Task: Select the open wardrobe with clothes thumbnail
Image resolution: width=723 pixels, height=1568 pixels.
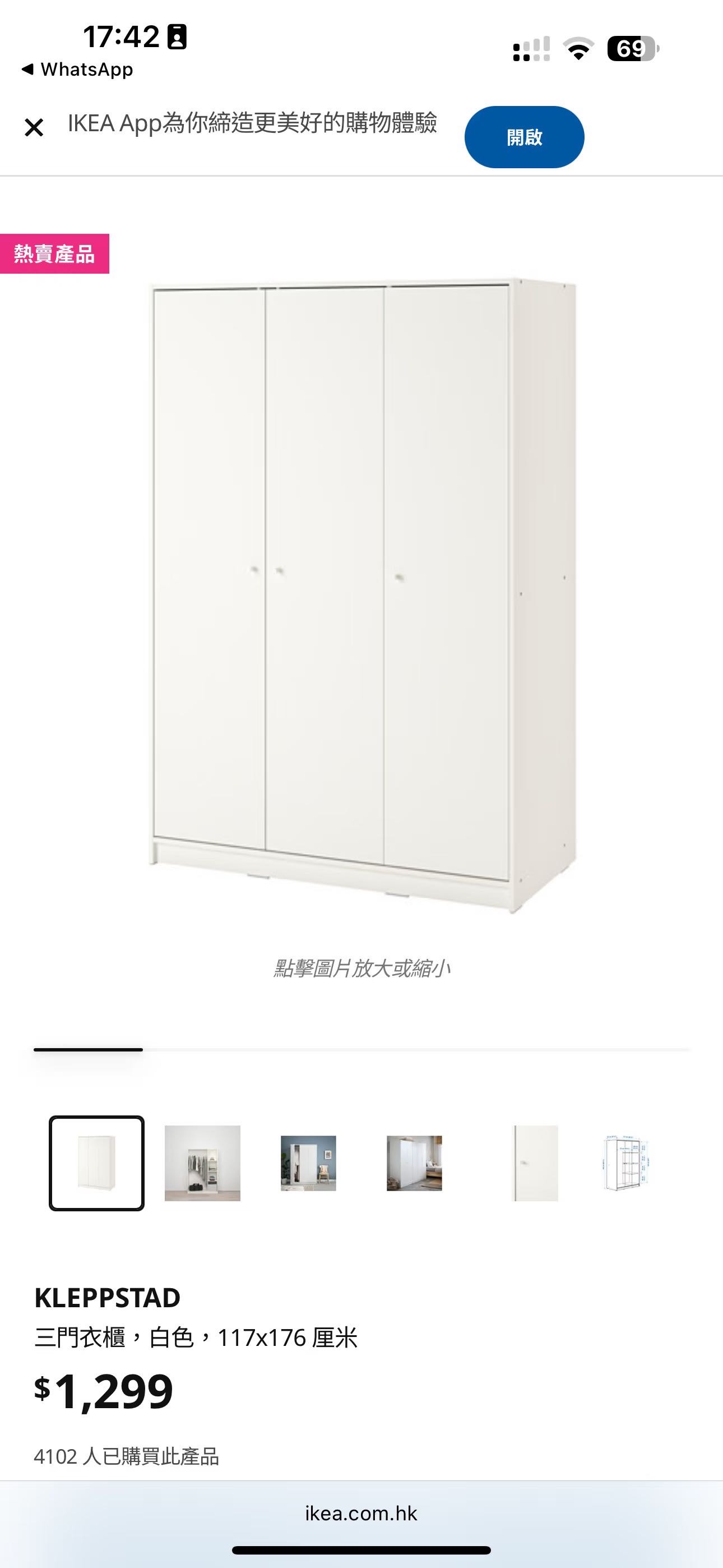Action: click(202, 1163)
